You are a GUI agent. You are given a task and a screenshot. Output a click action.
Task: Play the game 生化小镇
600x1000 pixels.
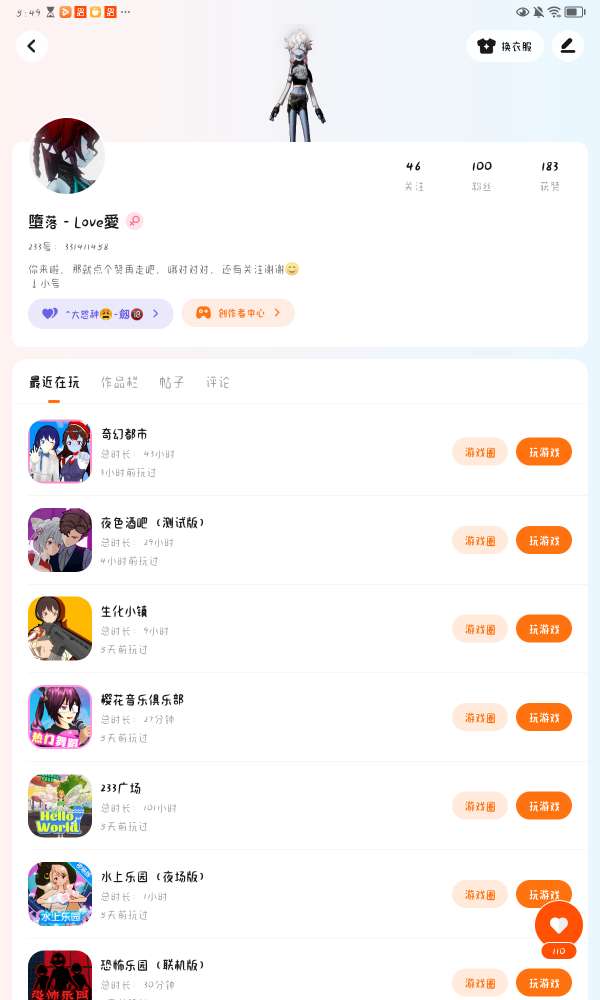[x=543, y=629]
